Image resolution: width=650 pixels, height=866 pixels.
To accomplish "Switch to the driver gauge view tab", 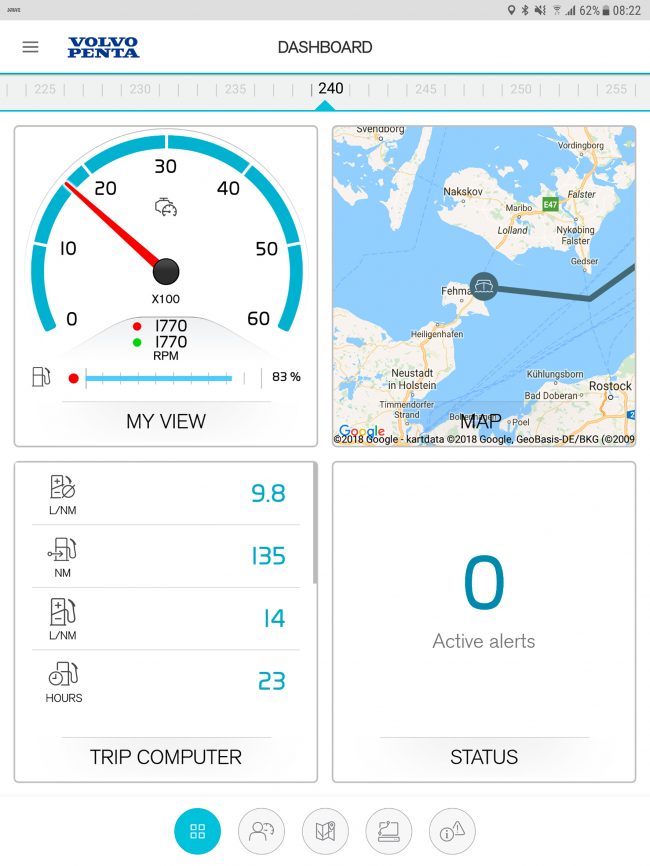I will pos(261,831).
